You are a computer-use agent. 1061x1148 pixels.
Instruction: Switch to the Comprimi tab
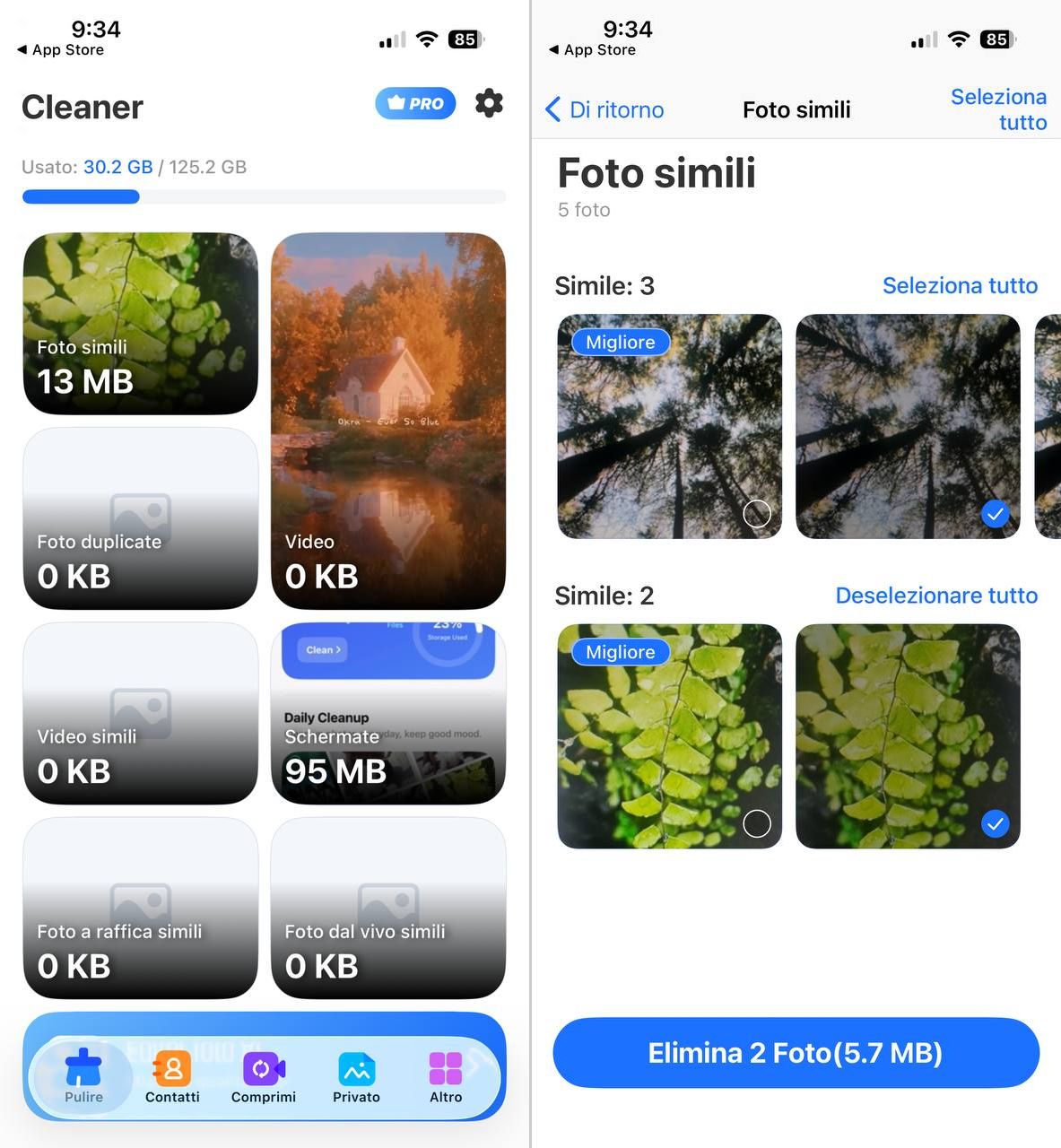pos(264,1074)
